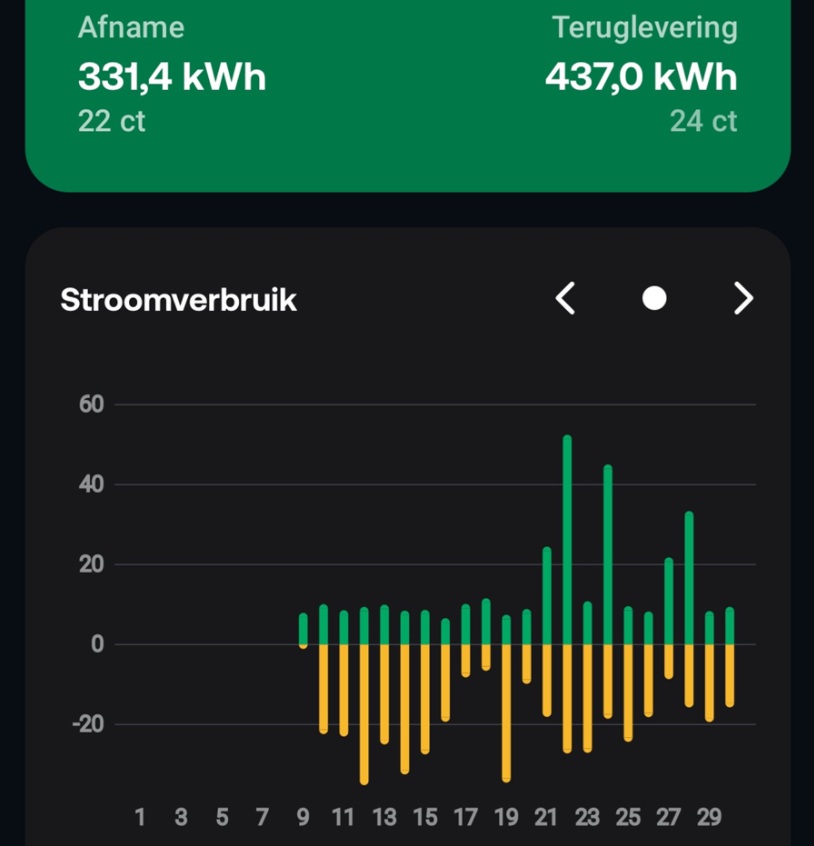Tap the dot between the chart arrows
Screen dimensions: 814x846
[654, 298]
